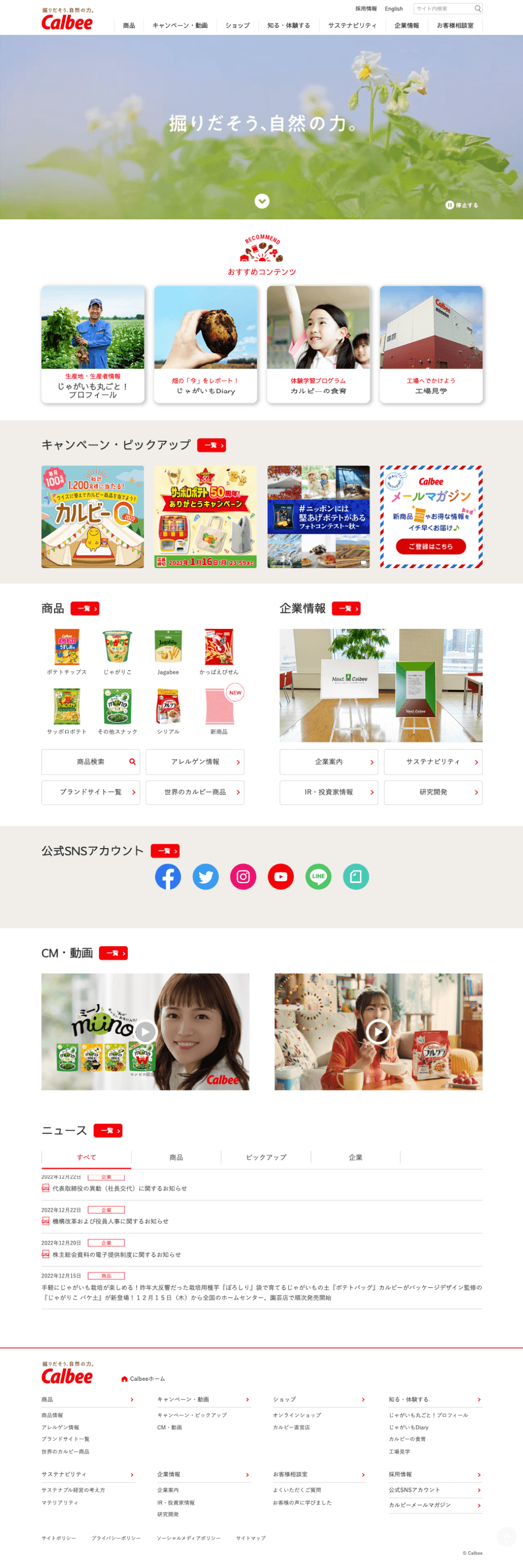The image size is (523, 1568).
Task: Switch news to the ピックアップ tab
Action: pos(266,1157)
